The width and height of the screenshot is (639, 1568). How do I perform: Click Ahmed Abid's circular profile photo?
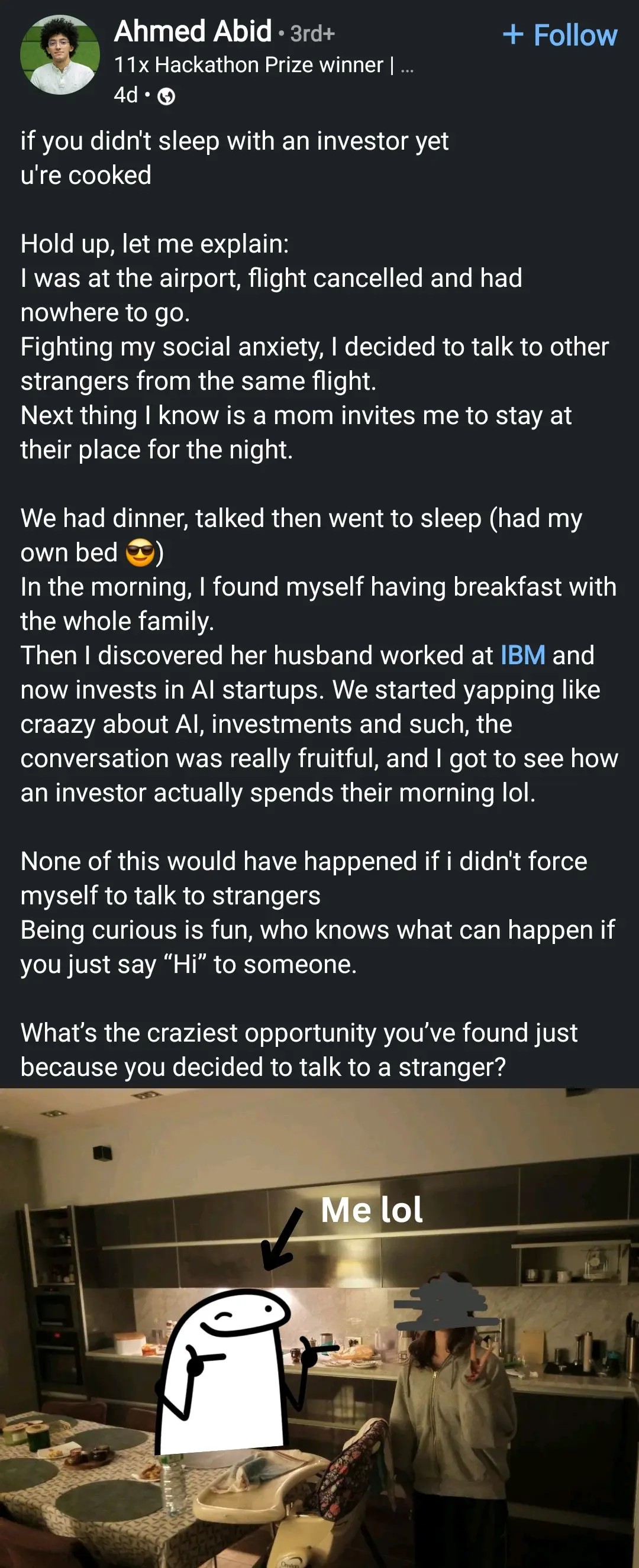click(x=60, y=53)
